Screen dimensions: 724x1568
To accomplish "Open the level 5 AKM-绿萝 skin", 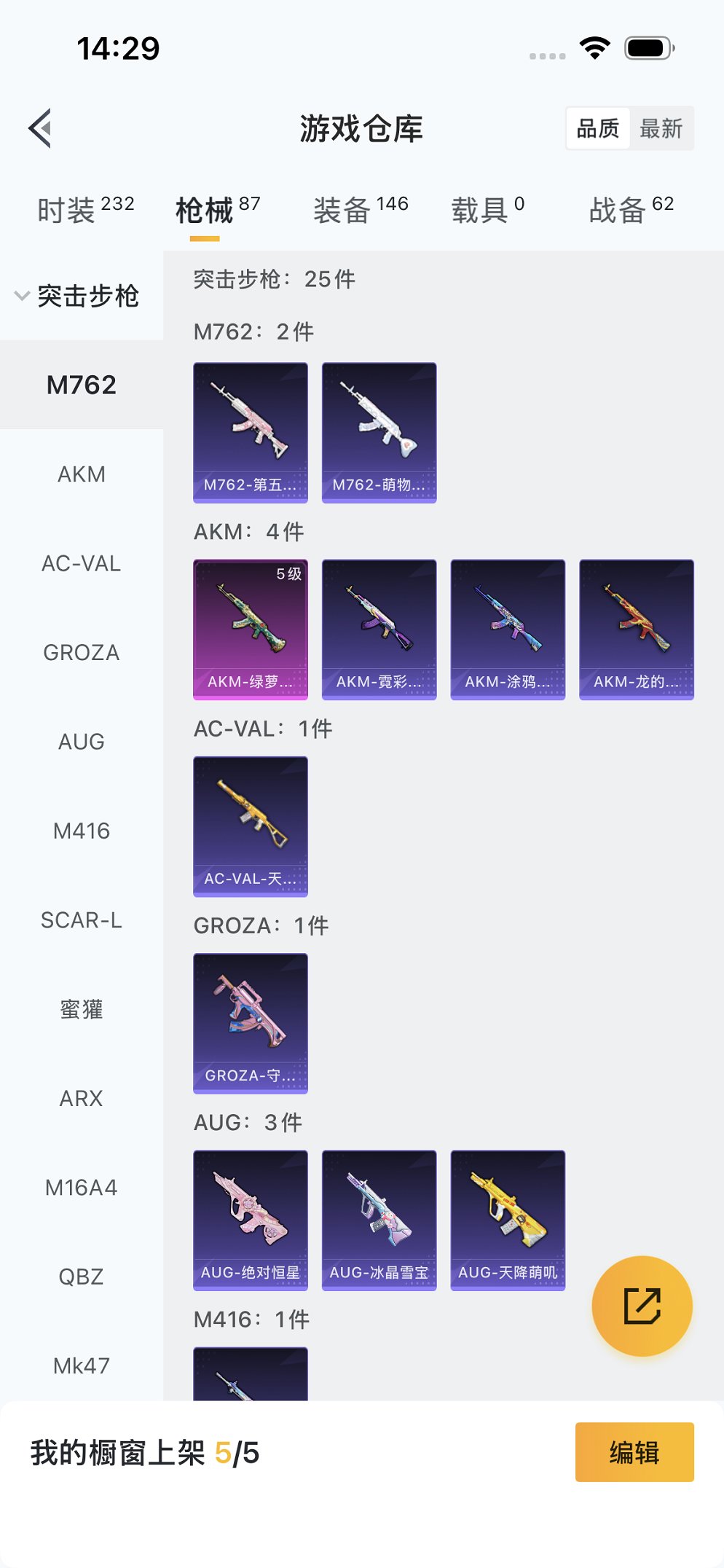I will point(250,630).
